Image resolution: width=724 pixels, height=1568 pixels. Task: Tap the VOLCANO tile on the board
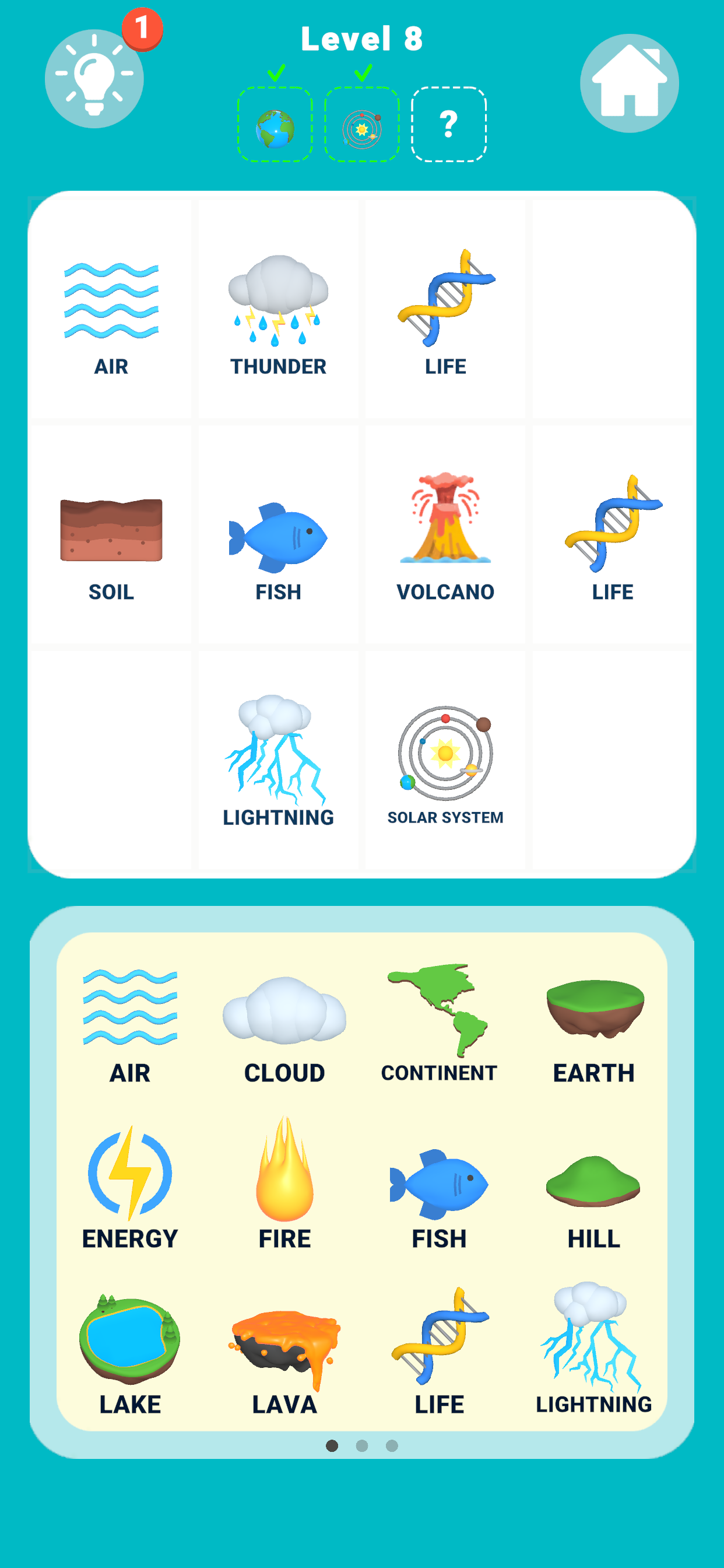pos(445,535)
